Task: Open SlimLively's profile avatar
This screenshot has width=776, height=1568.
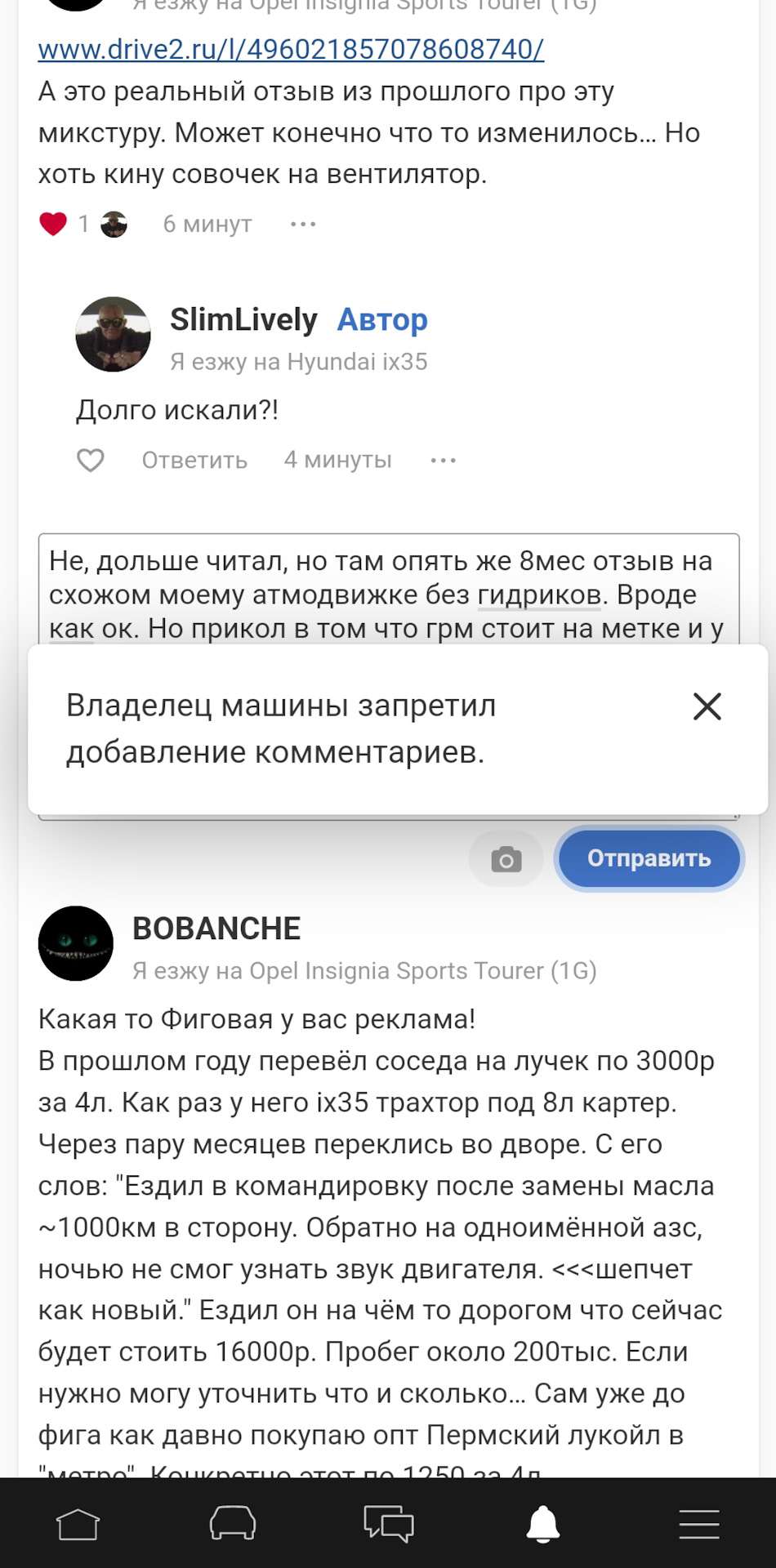Action: [113, 334]
